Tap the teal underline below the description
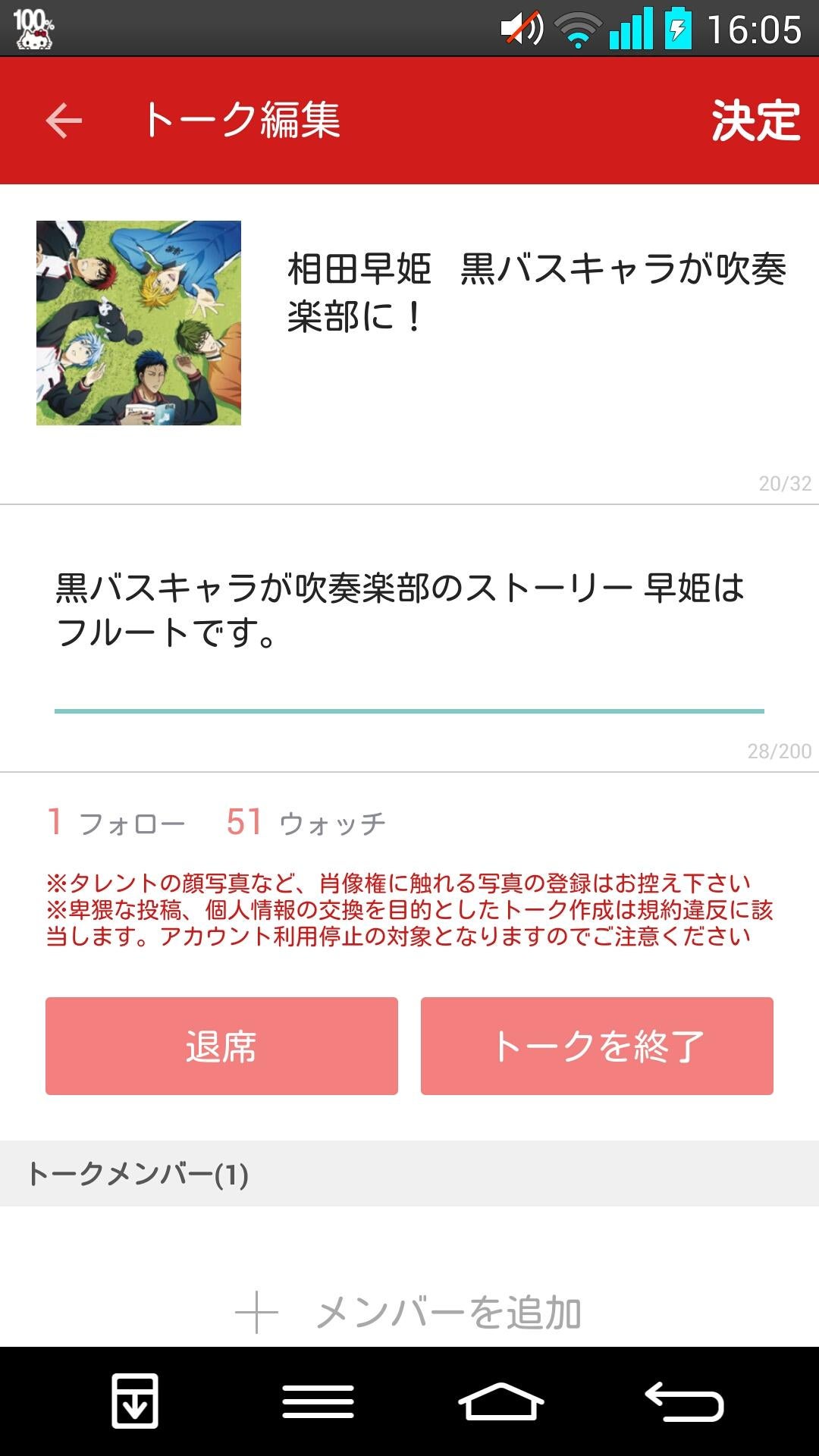Viewport: 819px width, 1456px height. [409, 711]
